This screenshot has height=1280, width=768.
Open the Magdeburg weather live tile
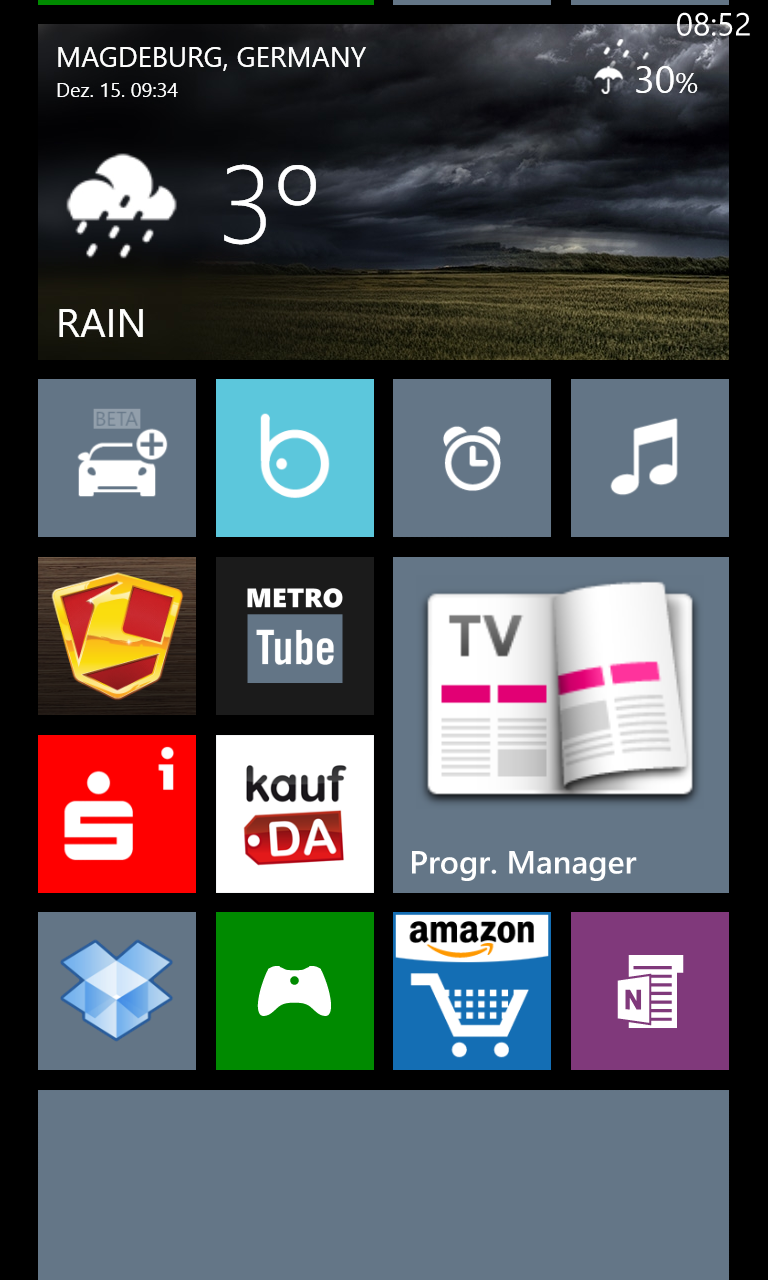coord(383,192)
